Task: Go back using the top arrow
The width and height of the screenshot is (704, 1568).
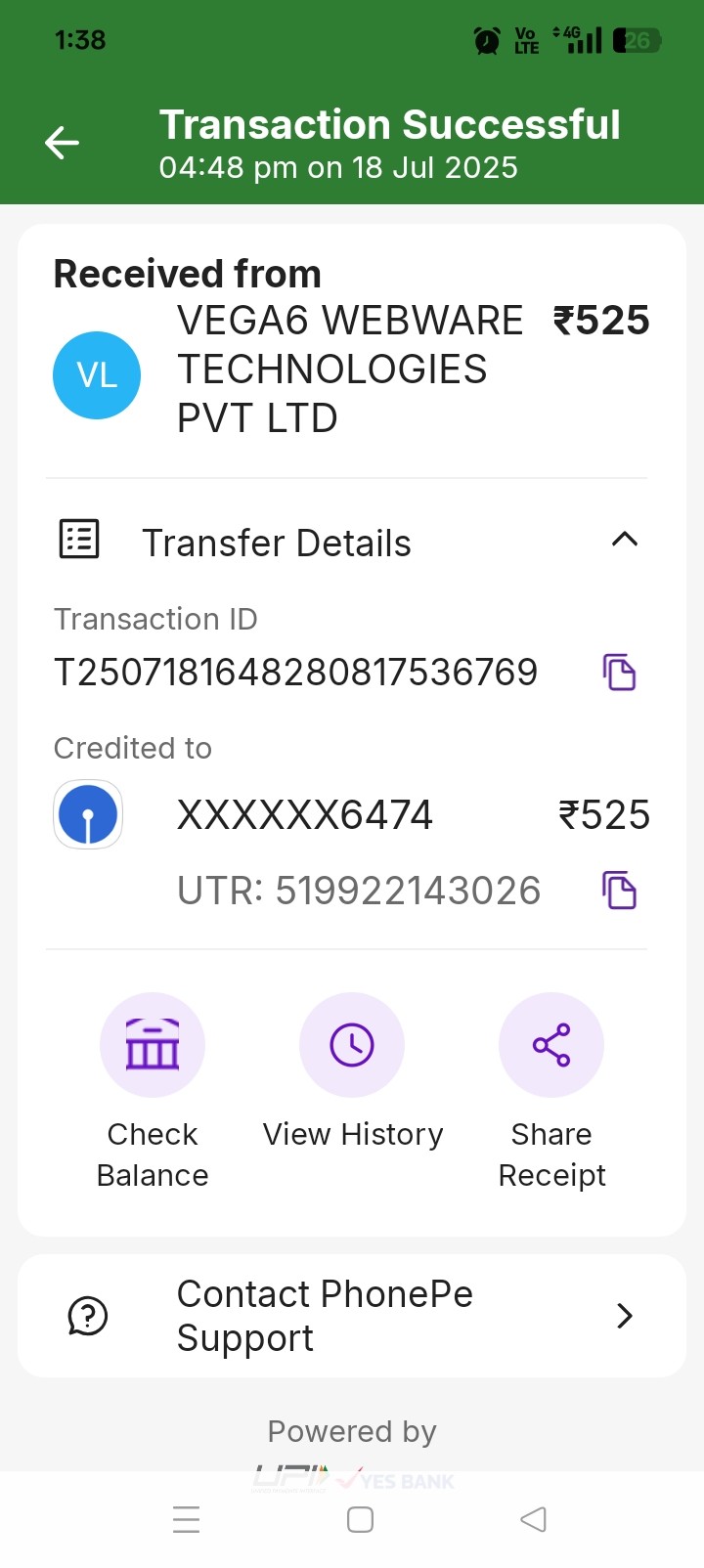Action: [62, 144]
